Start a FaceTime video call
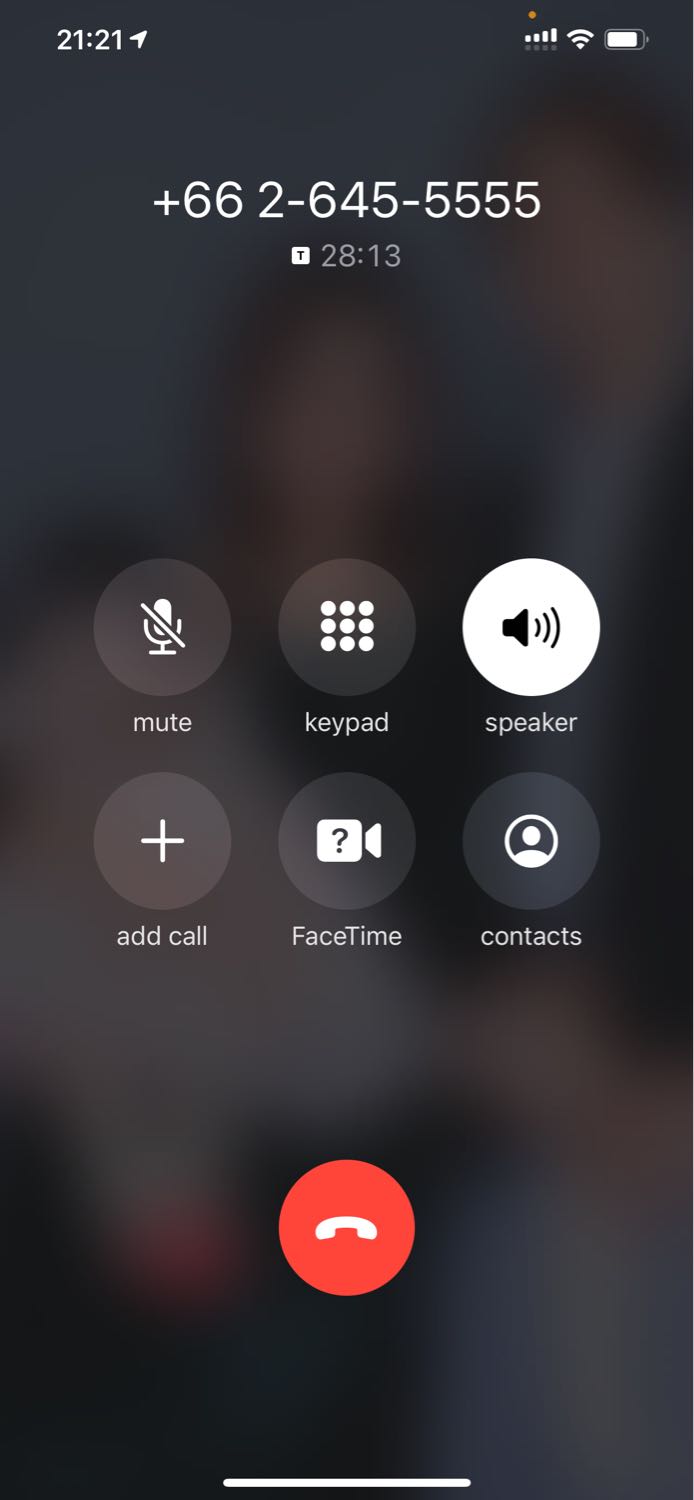Viewport: 694px width, 1500px height. [346, 841]
